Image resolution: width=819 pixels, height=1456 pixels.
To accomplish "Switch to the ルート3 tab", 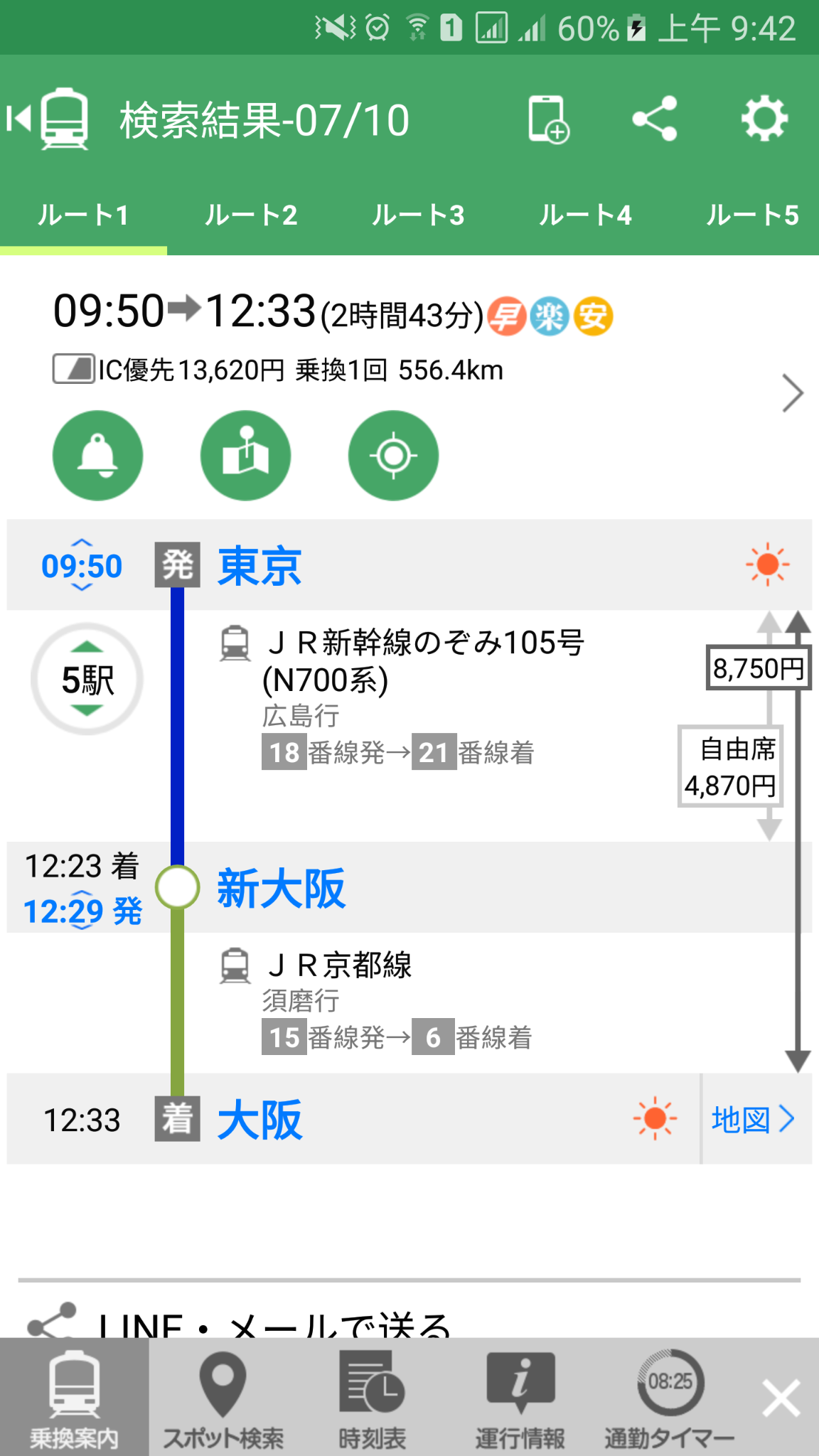I will tap(418, 215).
